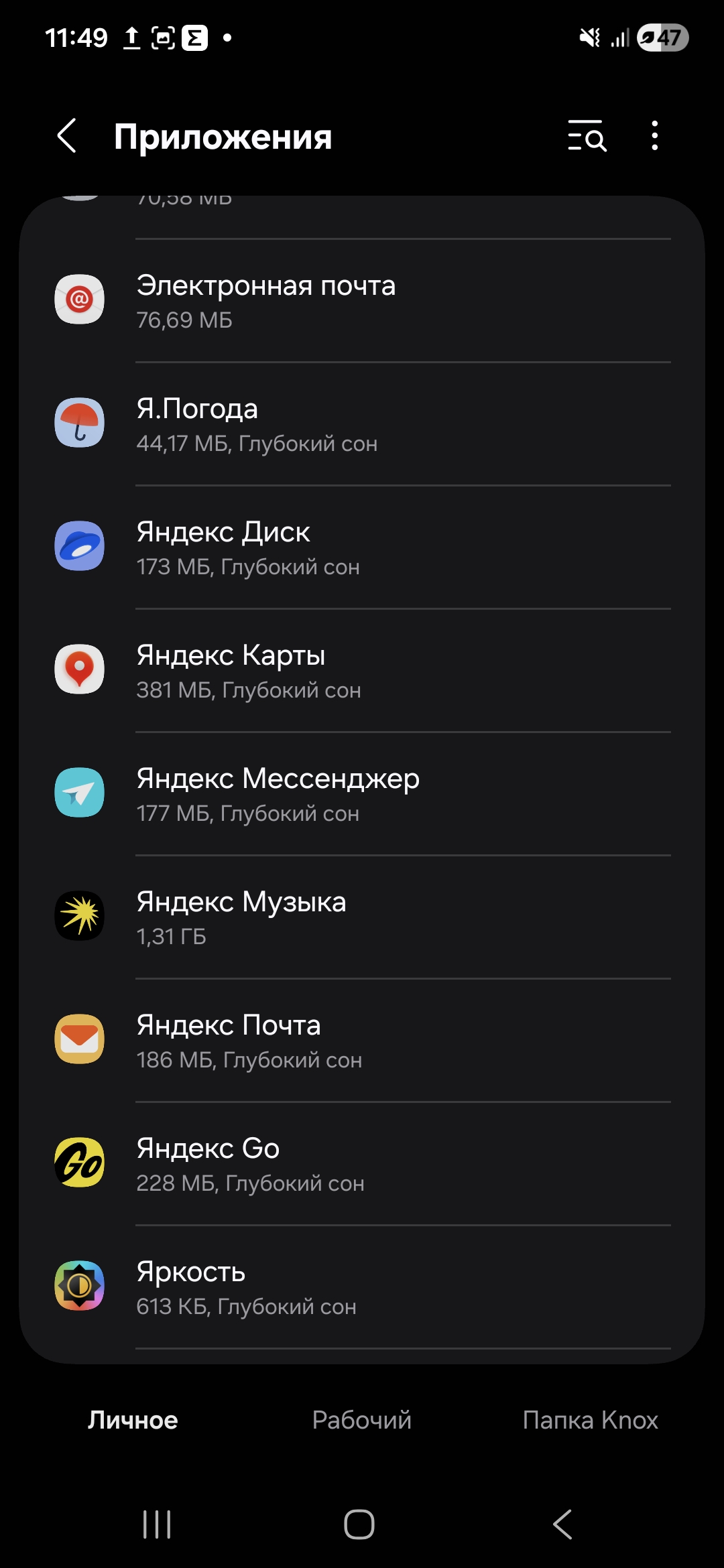Open the three-dot overflow menu
The height and width of the screenshot is (1568, 724).
[654, 137]
